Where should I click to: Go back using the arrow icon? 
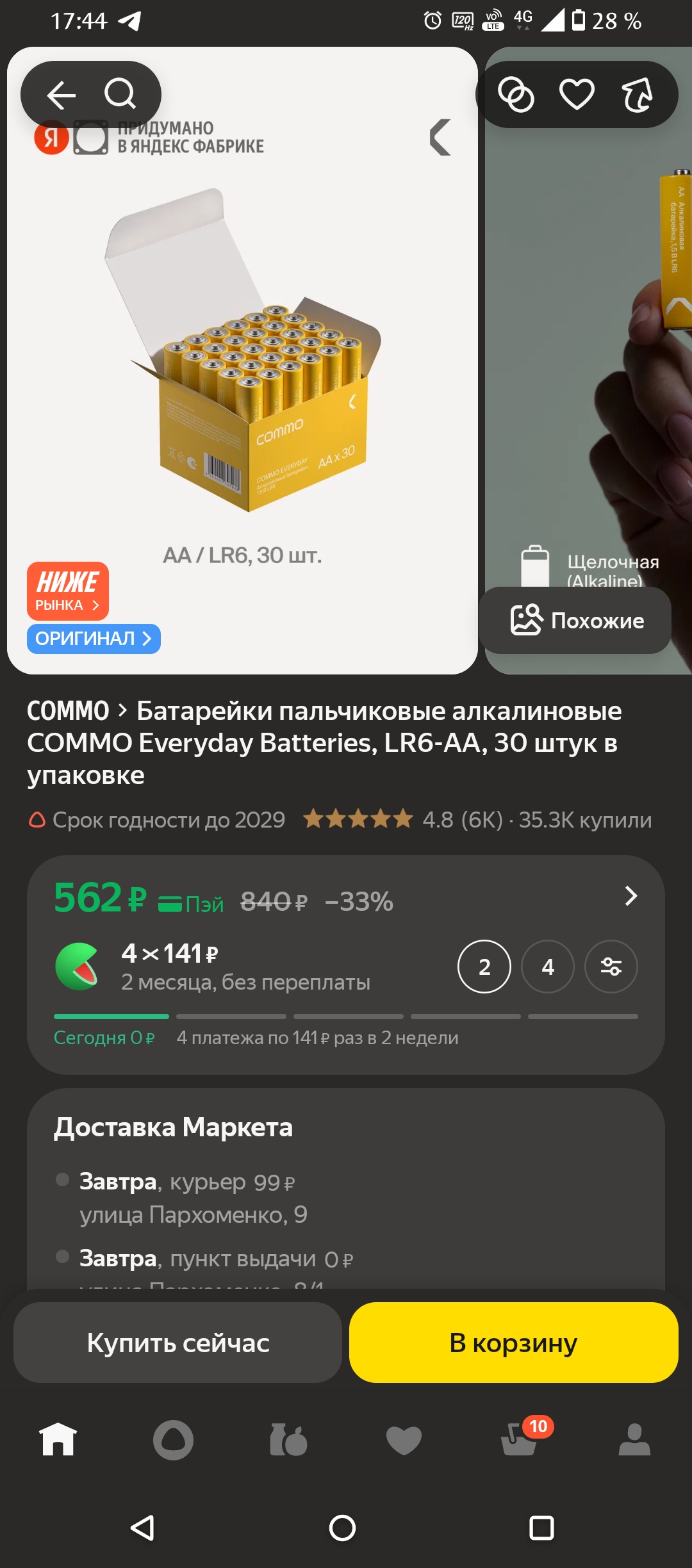62,95
